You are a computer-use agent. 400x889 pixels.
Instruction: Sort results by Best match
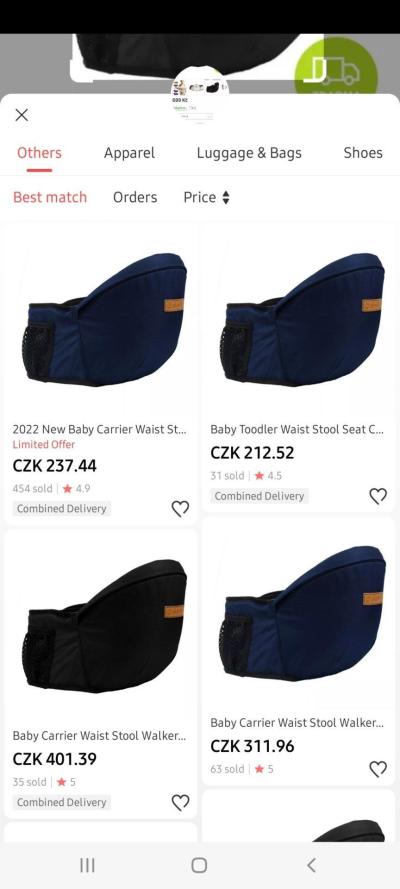pyautogui.click(x=50, y=197)
